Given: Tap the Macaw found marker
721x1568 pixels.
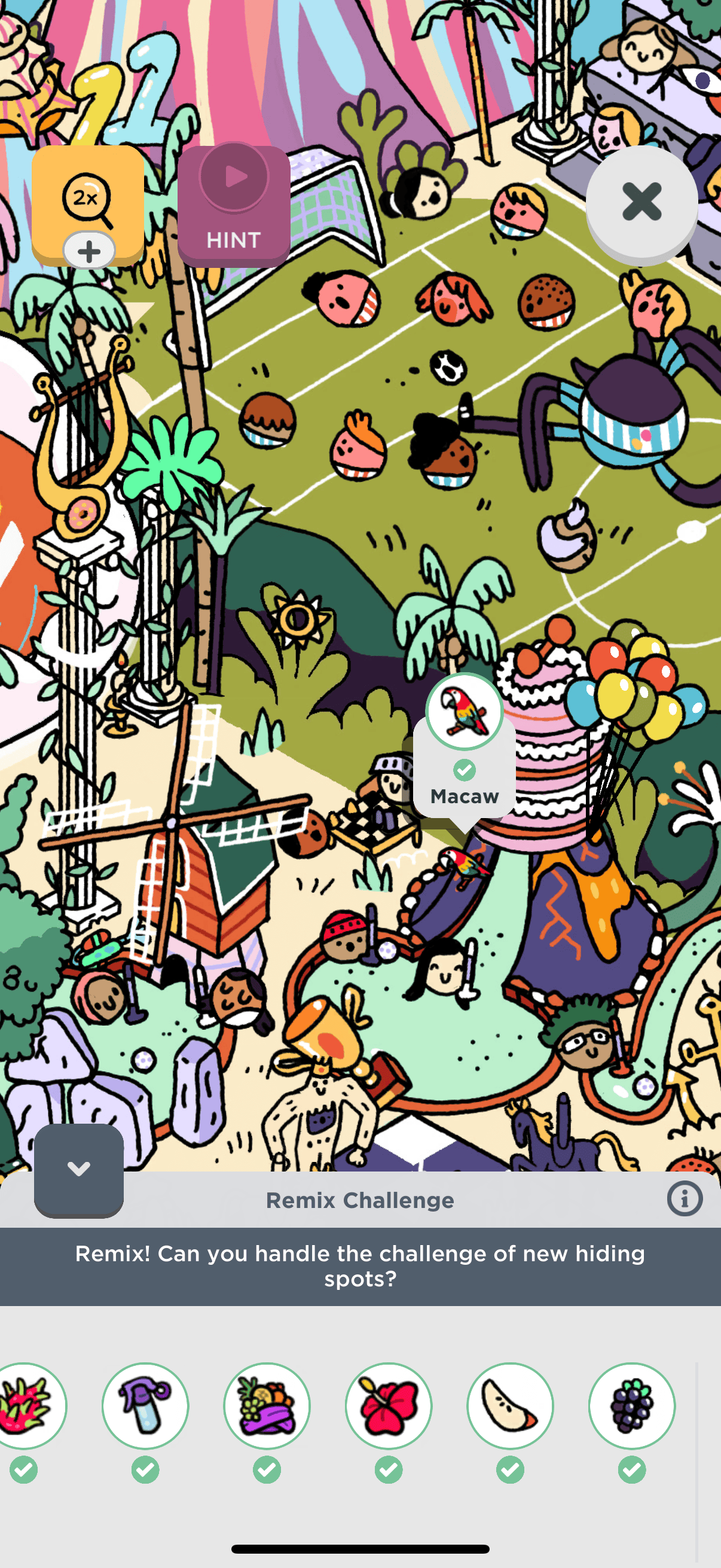Looking at the screenshot, I should point(465,712).
